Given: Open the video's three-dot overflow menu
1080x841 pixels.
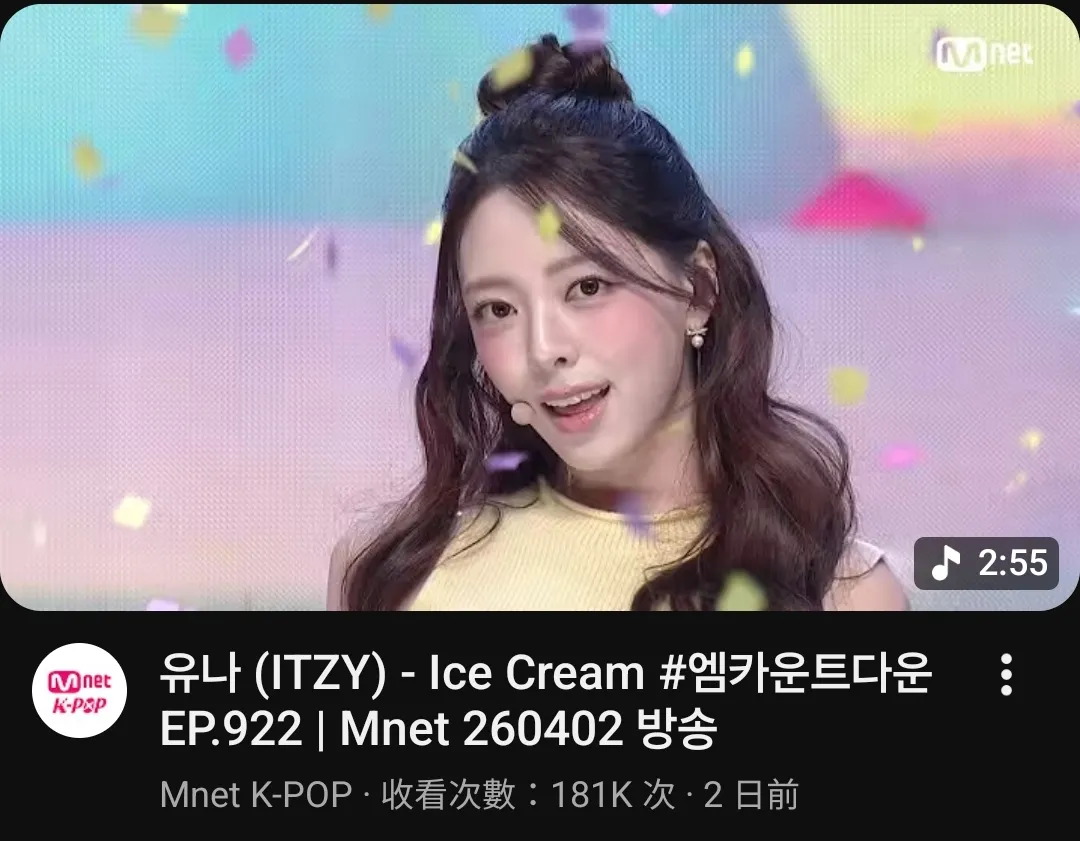Looking at the screenshot, I should coord(1006,675).
